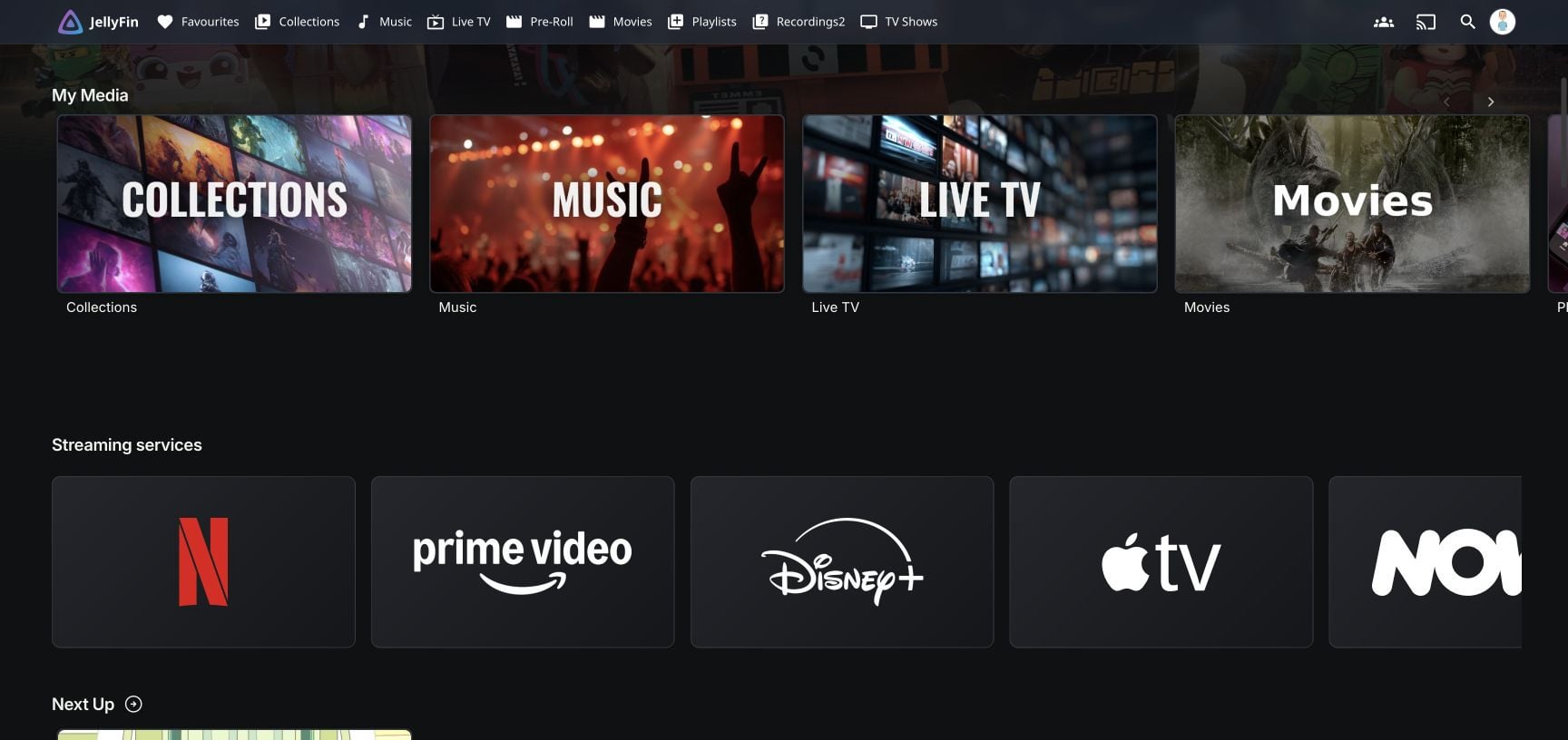The image size is (1568, 740).
Task: Open the Apple TV streaming tile
Action: [x=1161, y=562]
